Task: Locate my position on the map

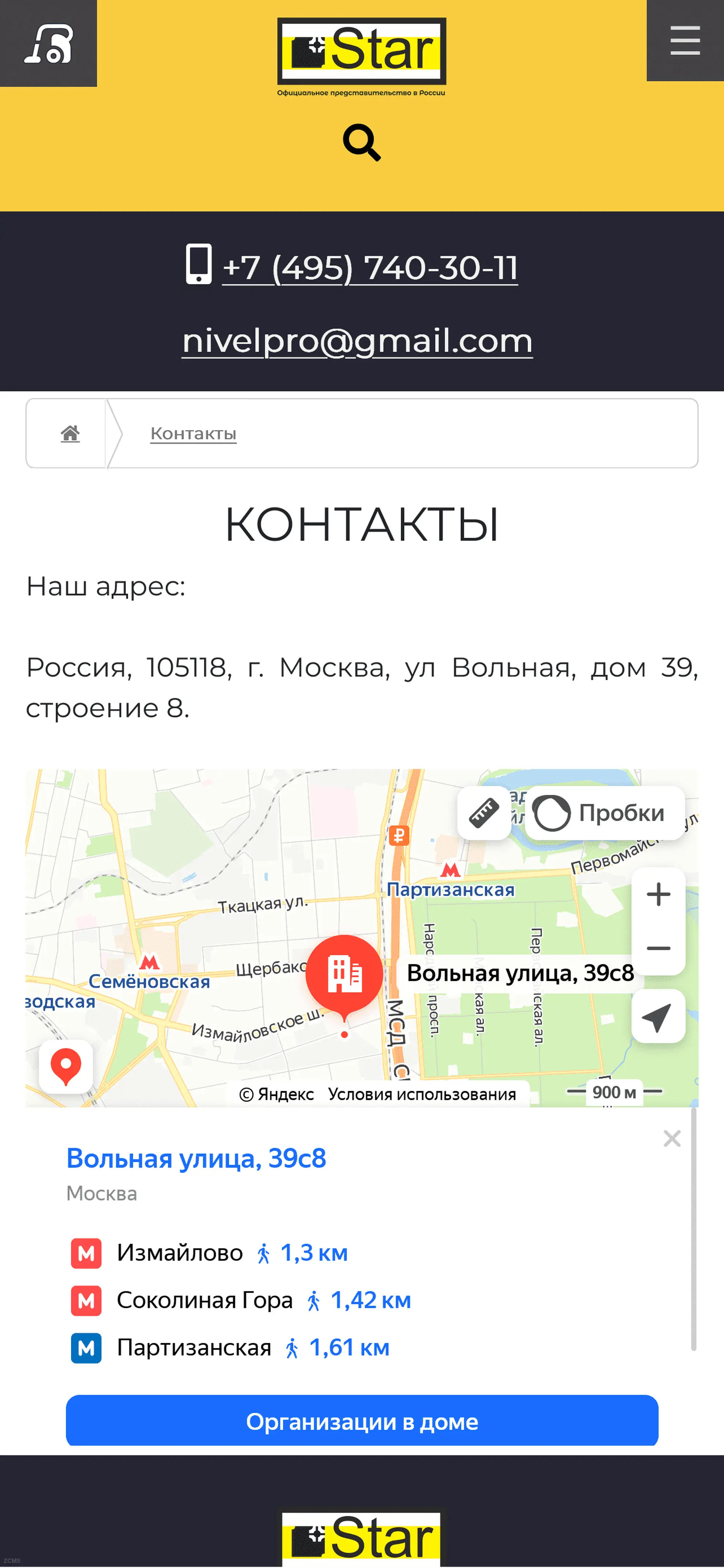Action: pos(657,1017)
